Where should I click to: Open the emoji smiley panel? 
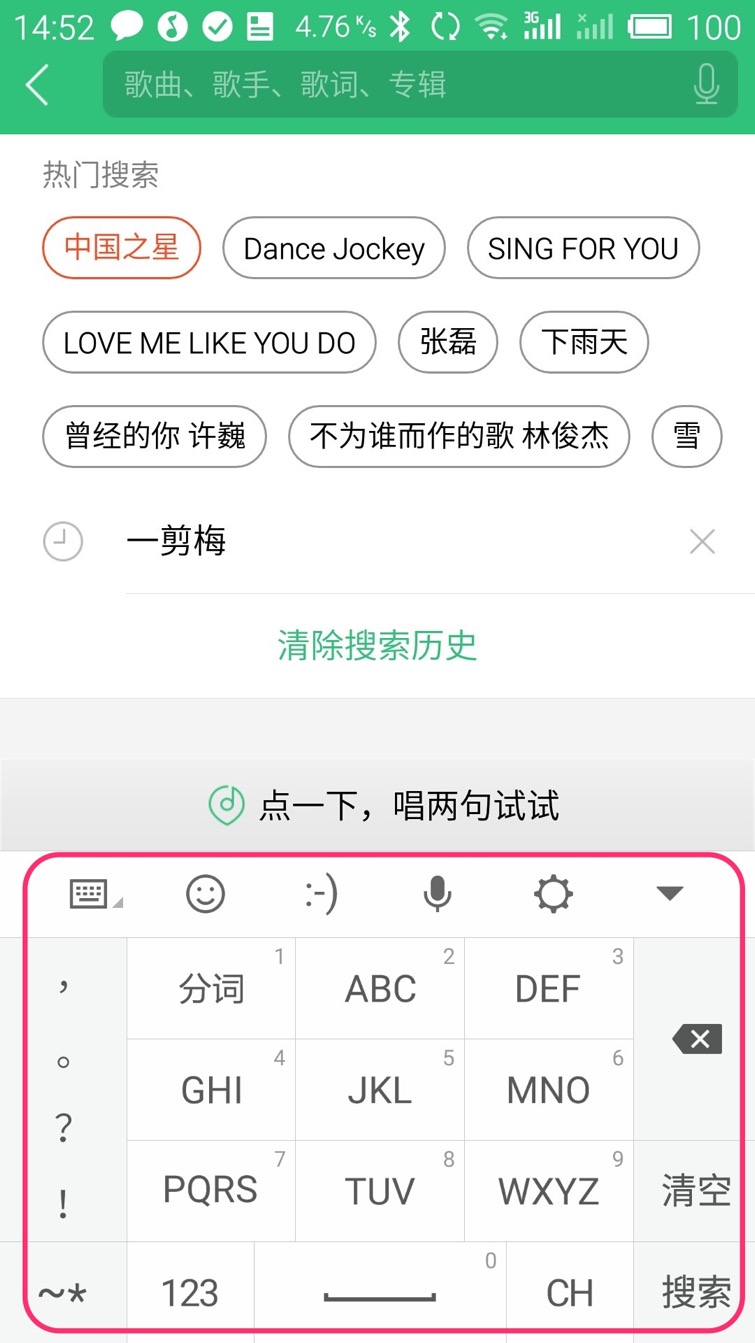coord(205,894)
